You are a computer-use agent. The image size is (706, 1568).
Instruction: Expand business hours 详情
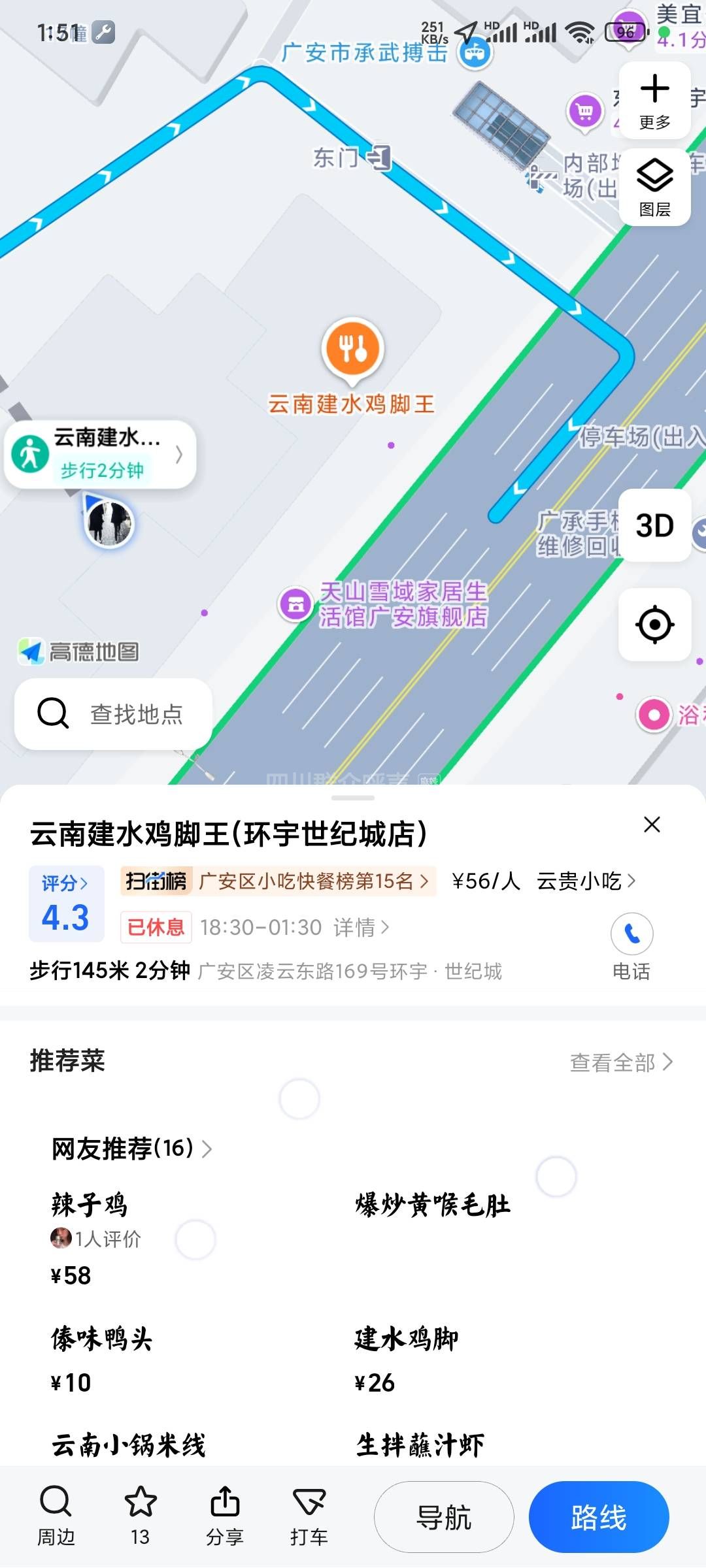(361, 927)
